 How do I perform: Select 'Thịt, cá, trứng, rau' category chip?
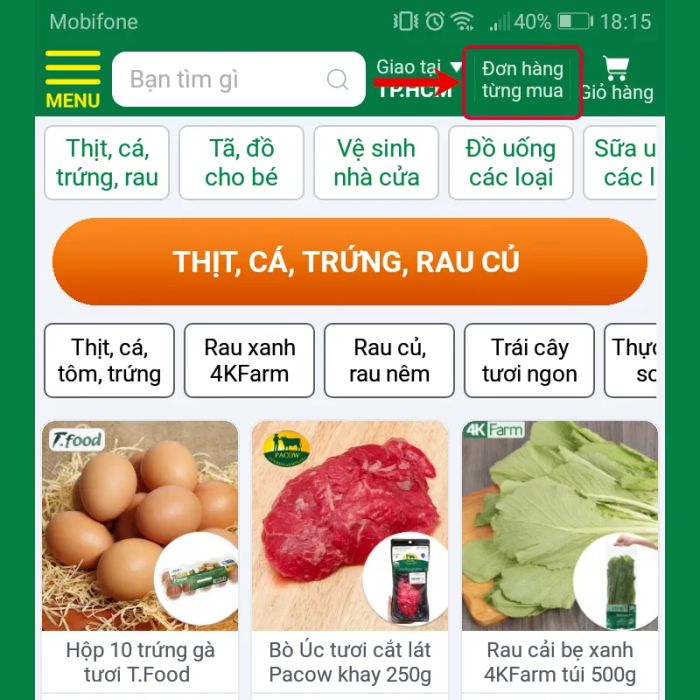pyautogui.click(x=107, y=163)
